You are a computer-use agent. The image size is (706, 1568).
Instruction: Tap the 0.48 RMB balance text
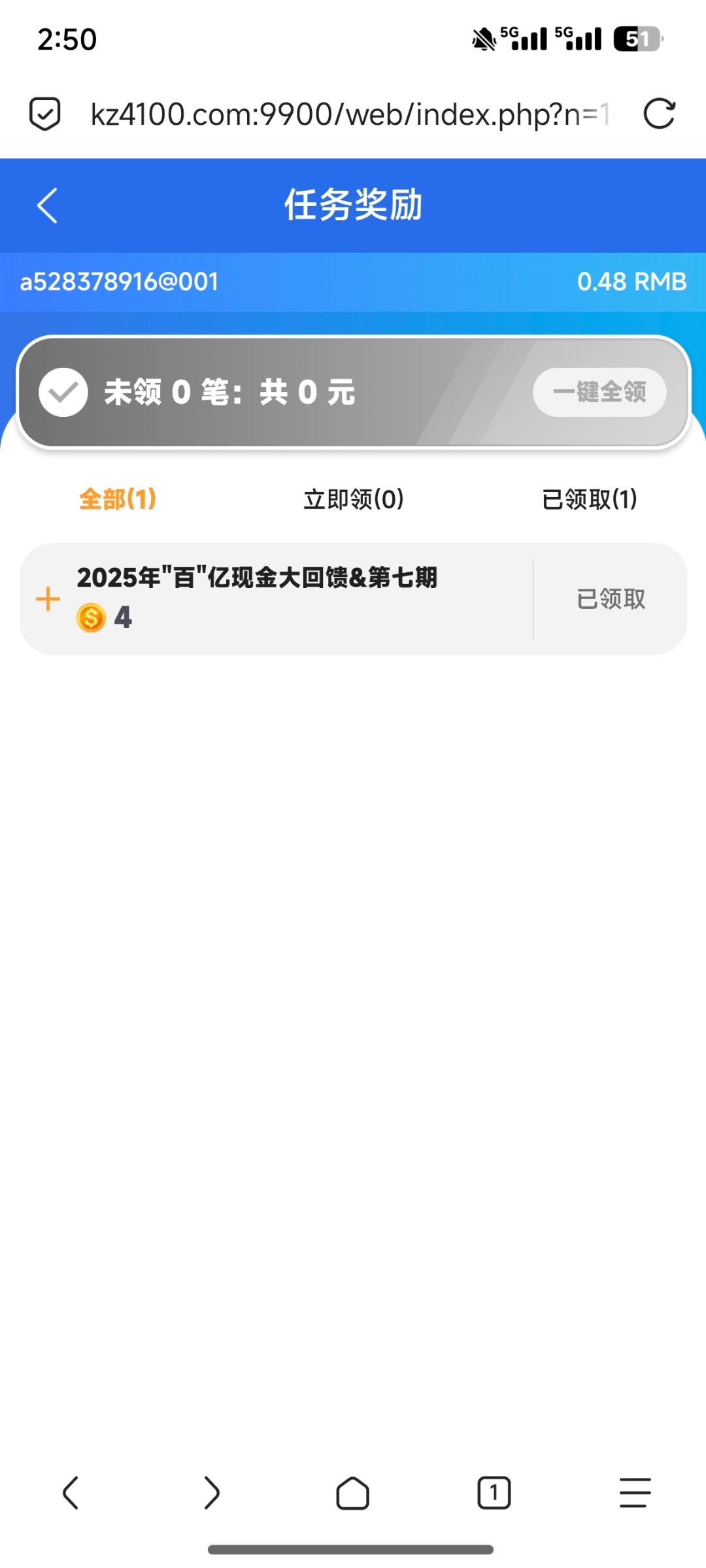click(632, 282)
